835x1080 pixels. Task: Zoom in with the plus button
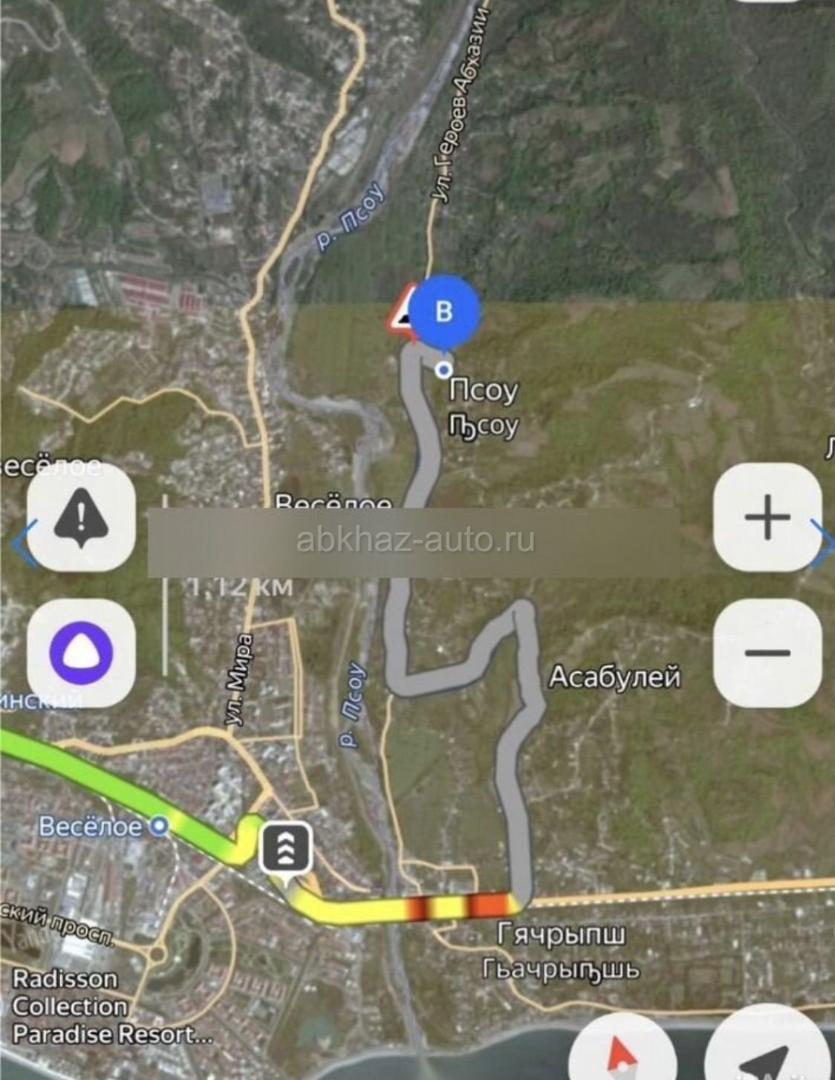tap(767, 518)
